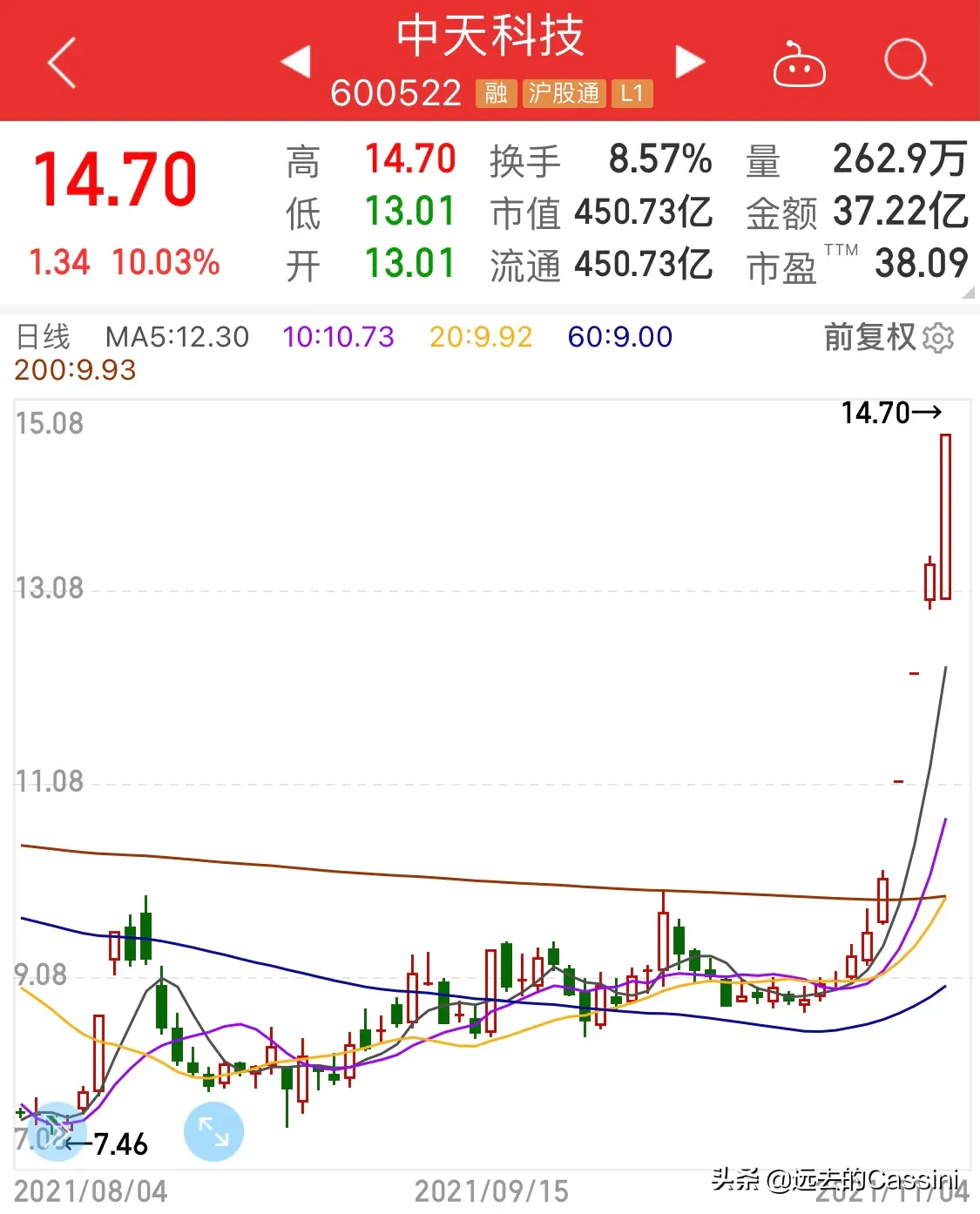
Task: Expand the chart to fullscreen
Action: (213, 1131)
